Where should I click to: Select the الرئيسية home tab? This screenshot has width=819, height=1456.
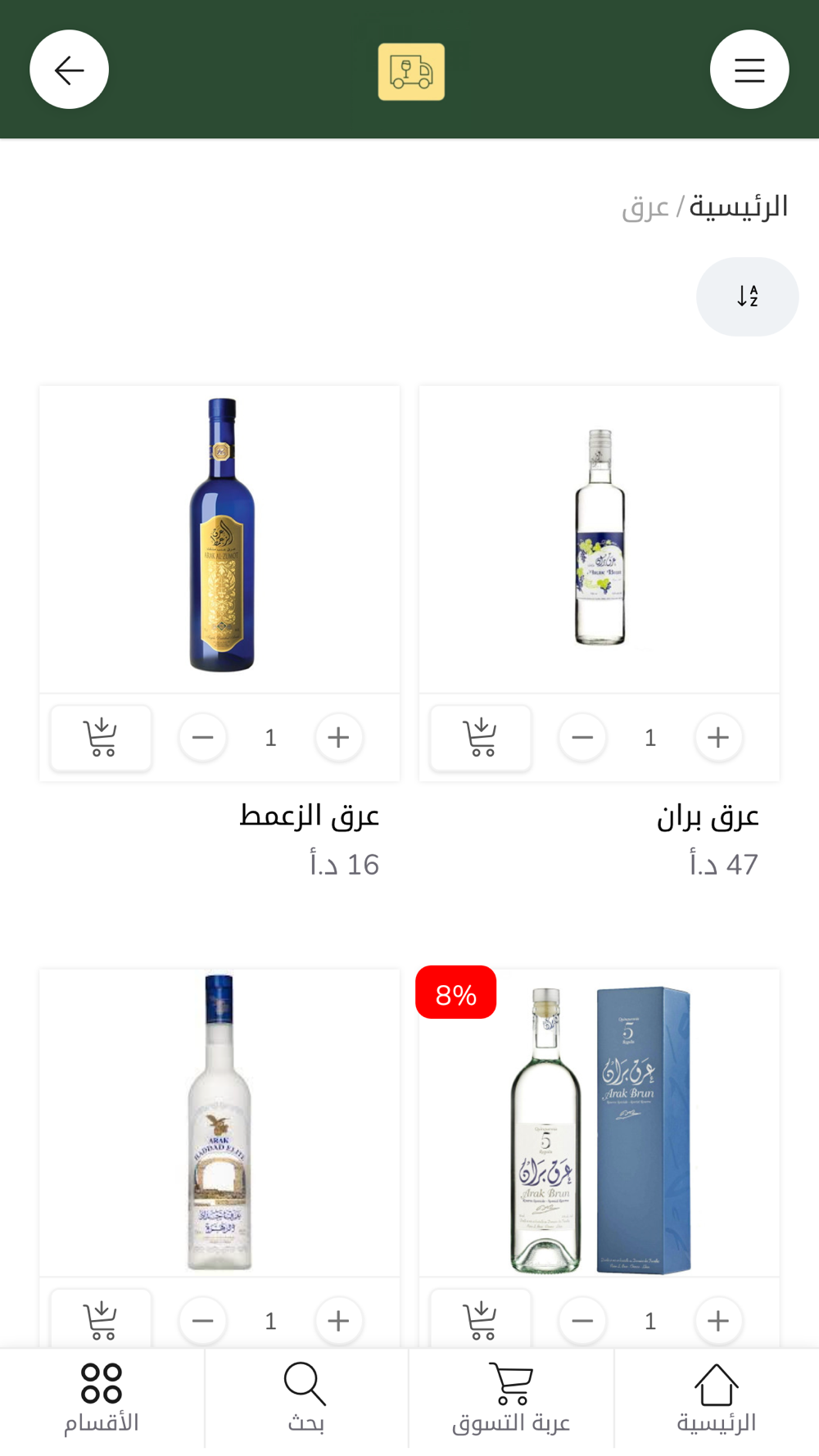(717, 1399)
